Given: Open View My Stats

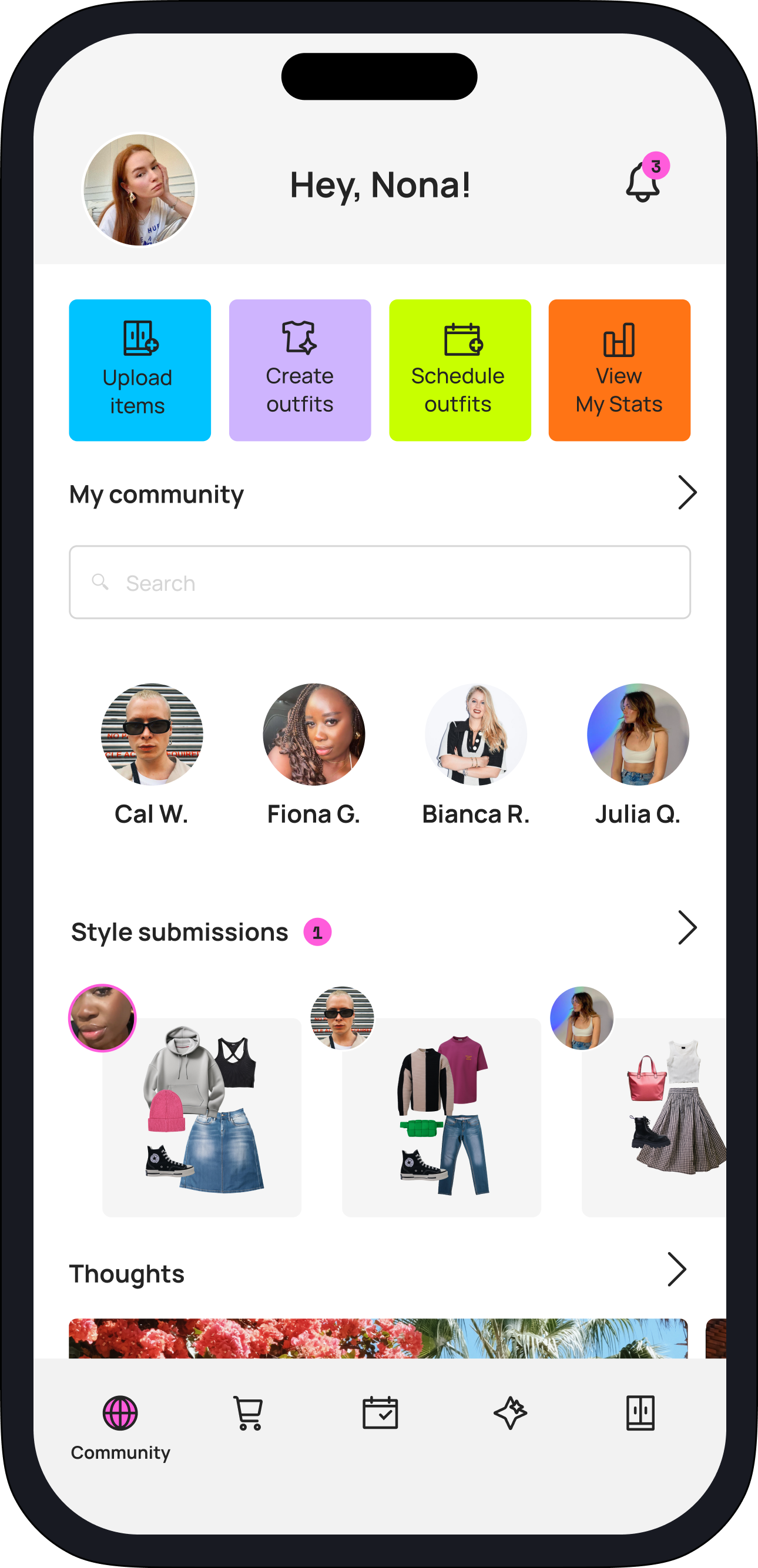Looking at the screenshot, I should [x=619, y=370].
